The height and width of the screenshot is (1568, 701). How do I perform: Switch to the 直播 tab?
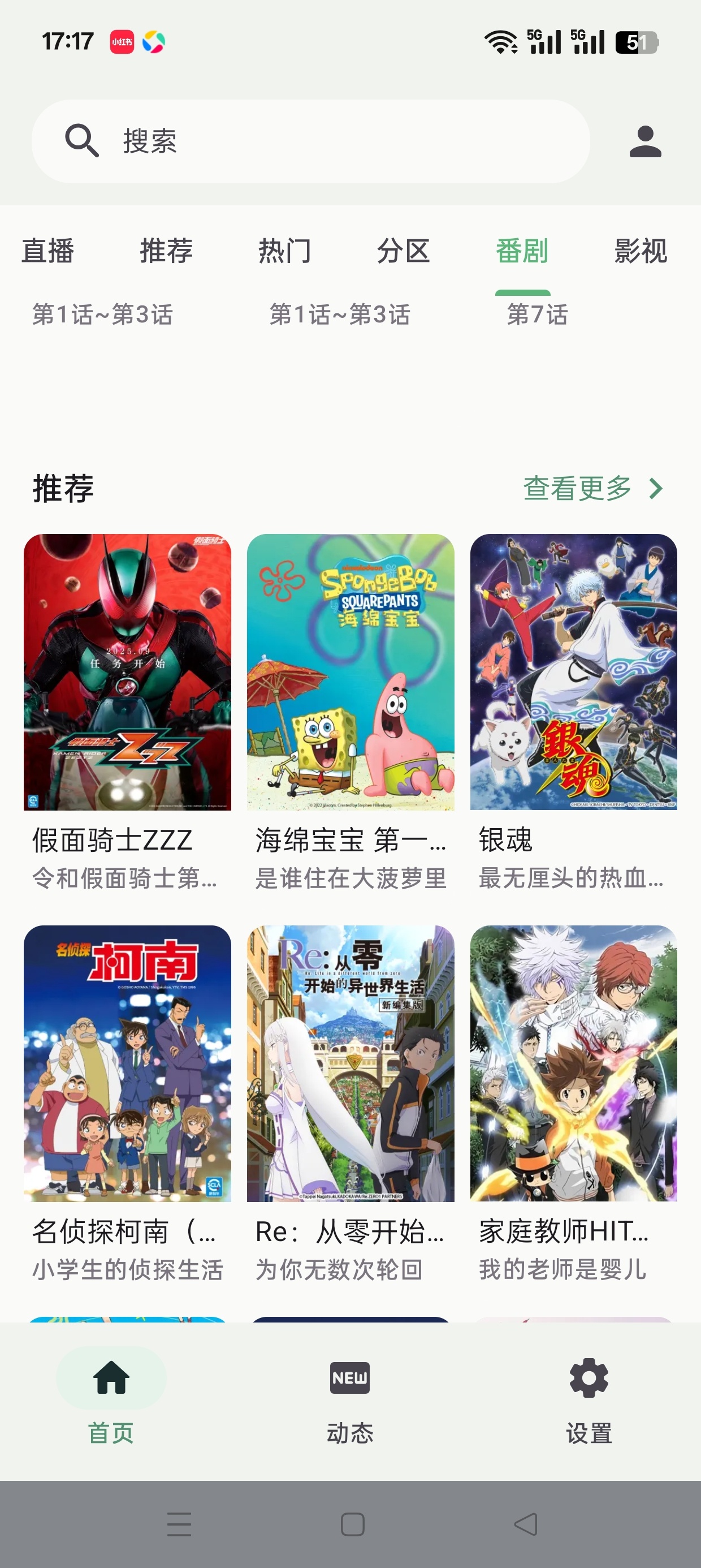48,251
